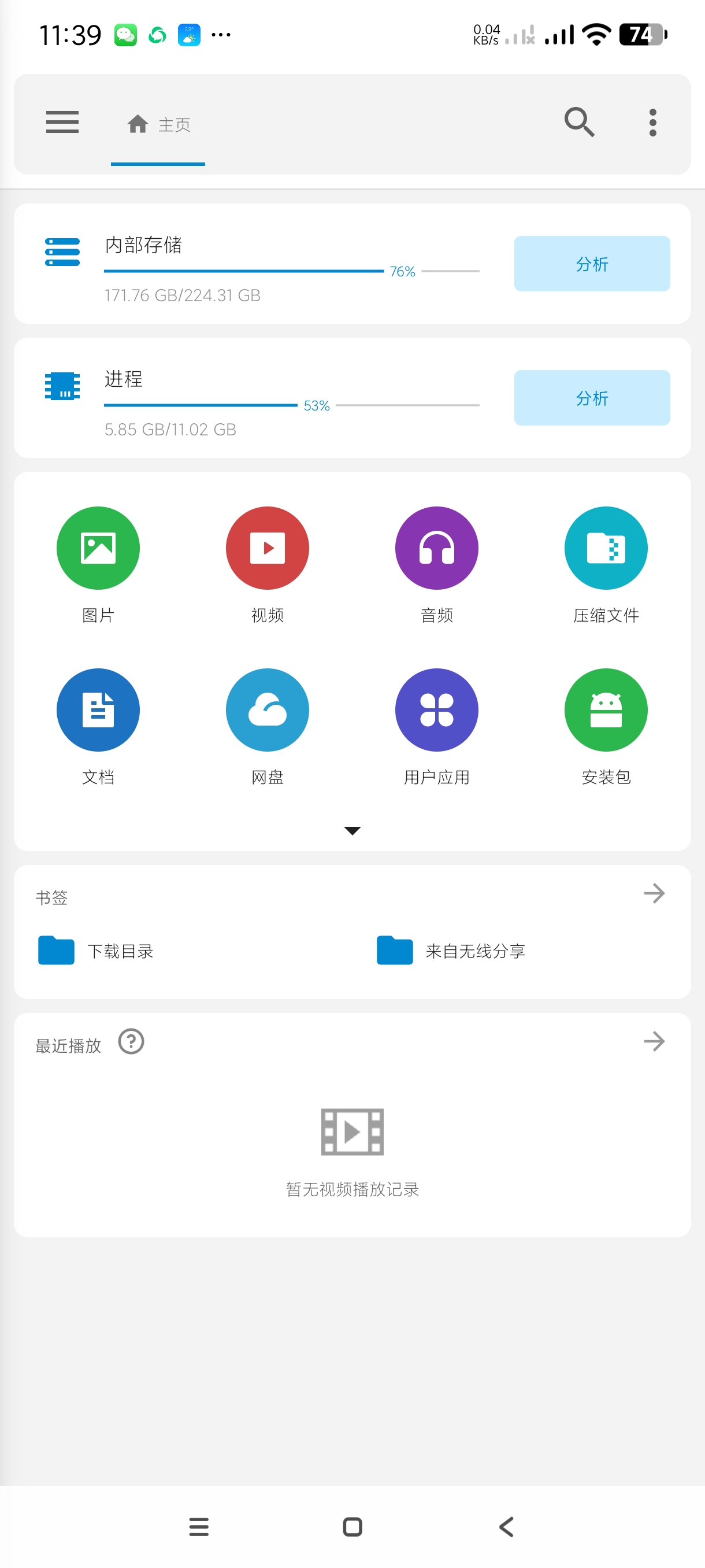
Task: Show help for 最近播放
Action: pos(131,1041)
